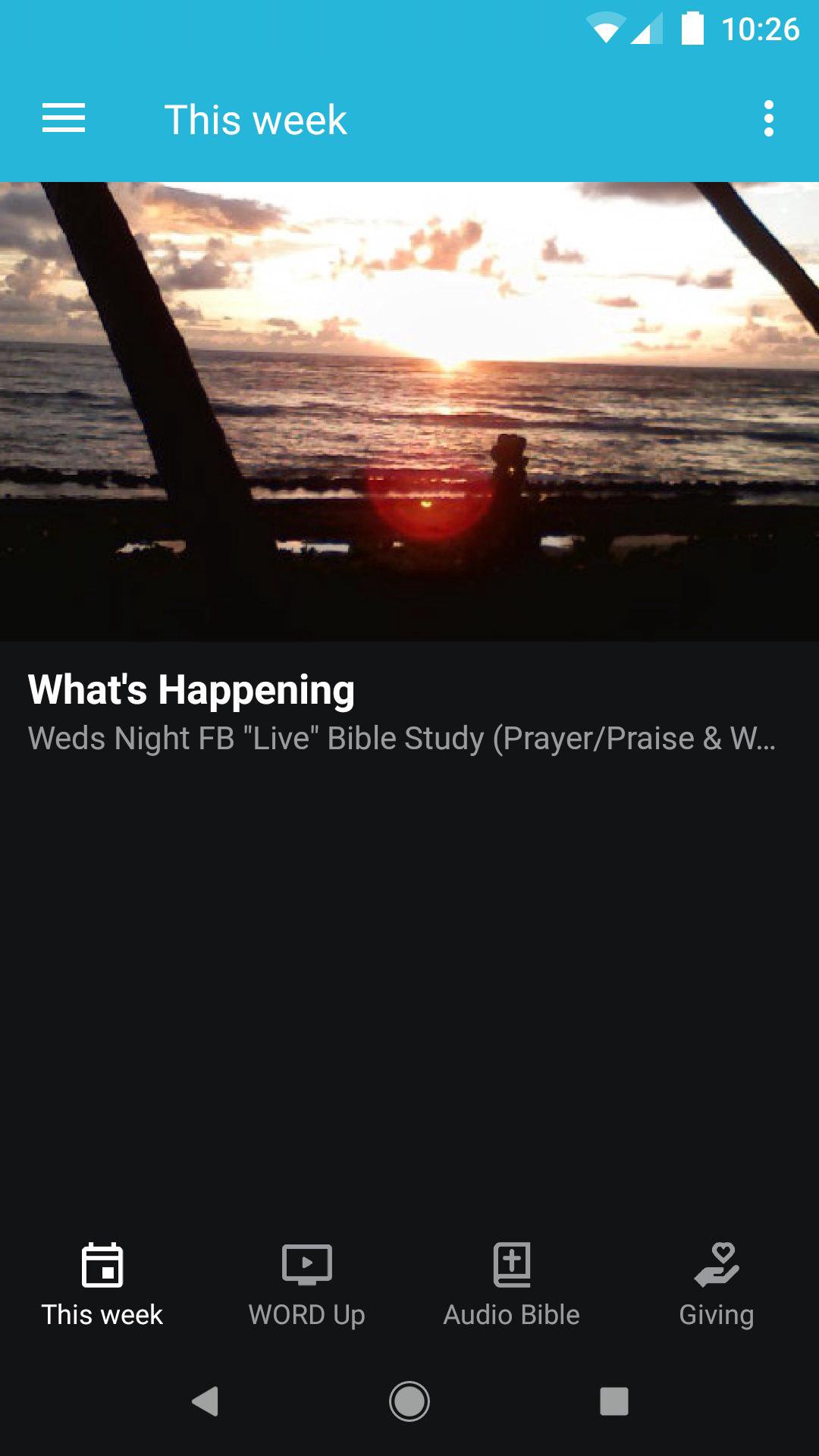Open the hamburger navigation drawer
The height and width of the screenshot is (1456, 819).
point(64,119)
